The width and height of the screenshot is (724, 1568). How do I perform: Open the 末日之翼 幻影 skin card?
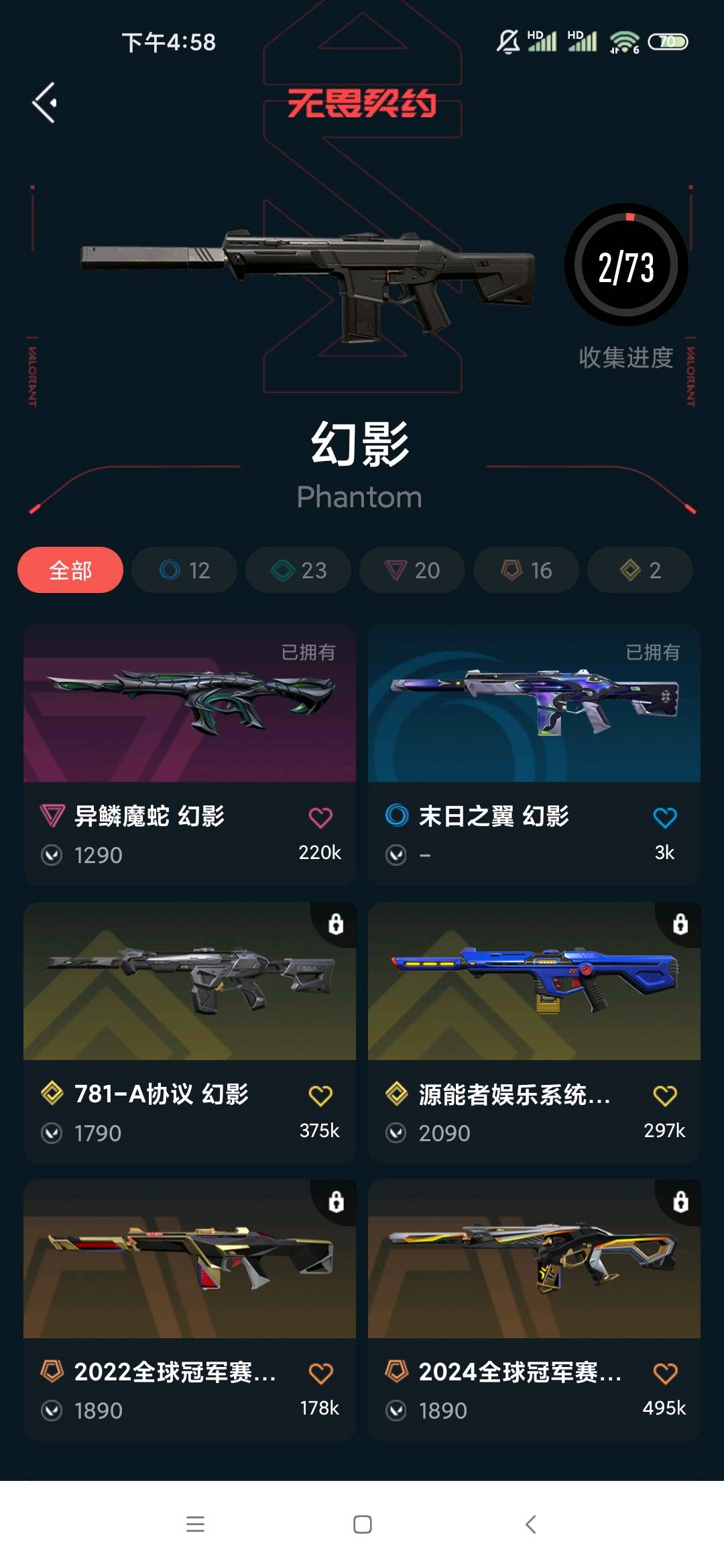tap(534, 704)
